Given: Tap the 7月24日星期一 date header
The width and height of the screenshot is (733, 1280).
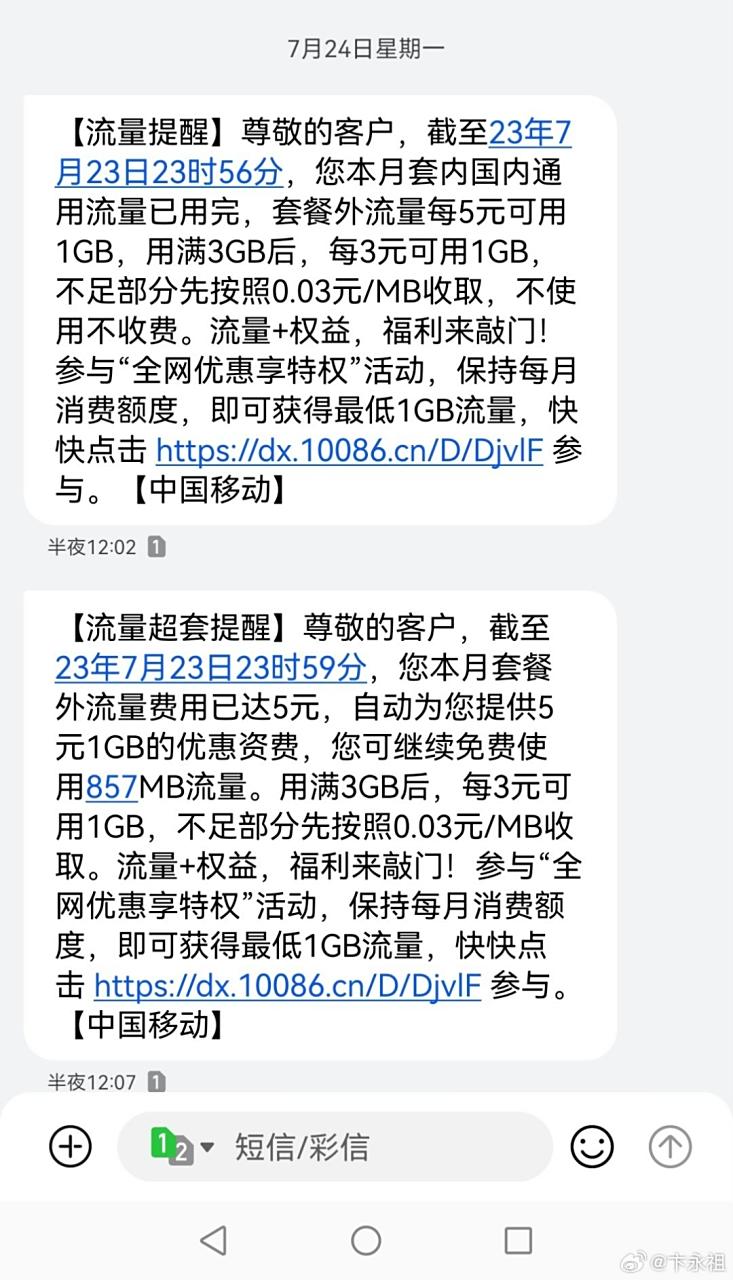Looking at the screenshot, I should coord(366,48).
